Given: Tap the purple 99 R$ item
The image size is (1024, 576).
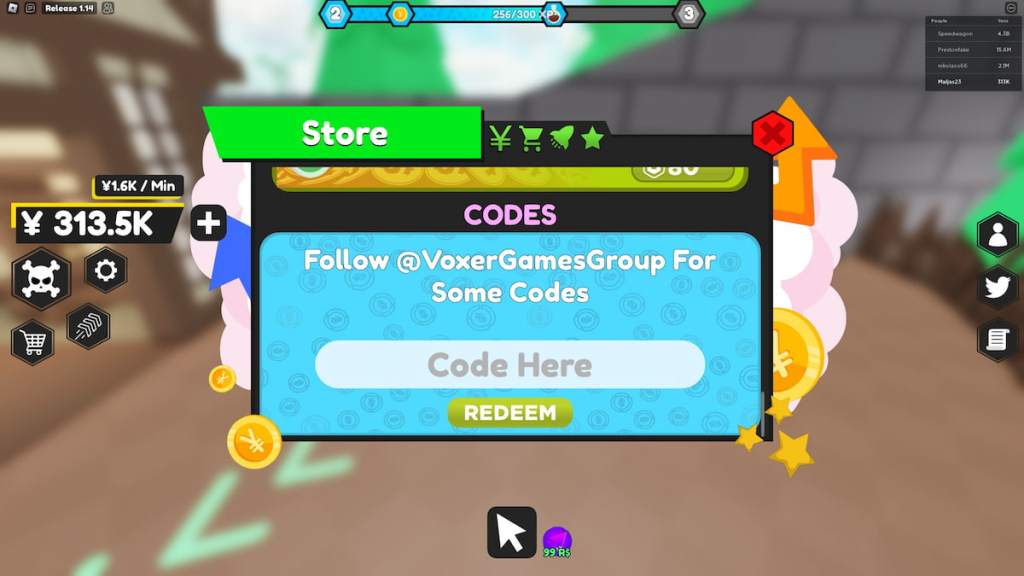Looking at the screenshot, I should click(556, 541).
